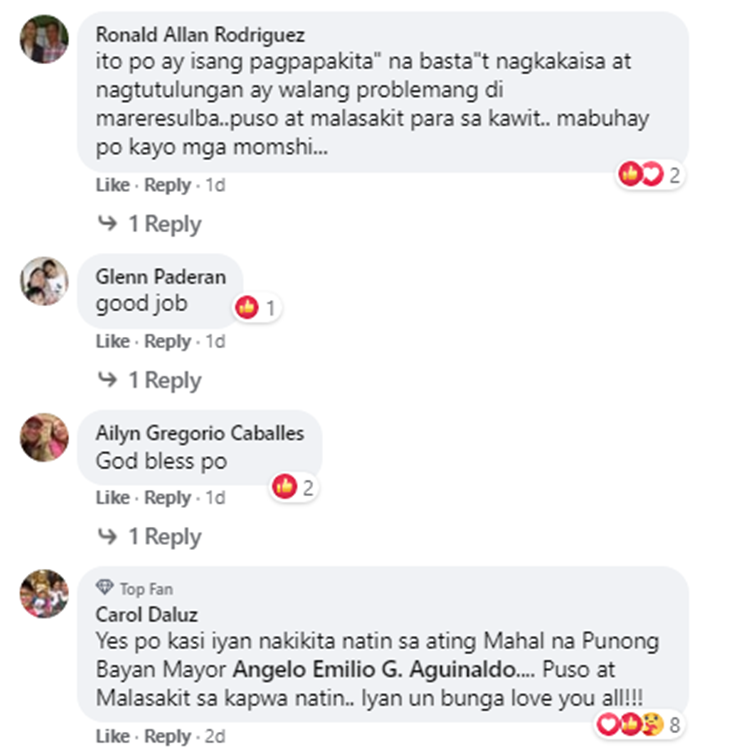750x748 pixels.
Task: Reply to Ronald Allan Rodriguez's comment
Action: coord(167,185)
